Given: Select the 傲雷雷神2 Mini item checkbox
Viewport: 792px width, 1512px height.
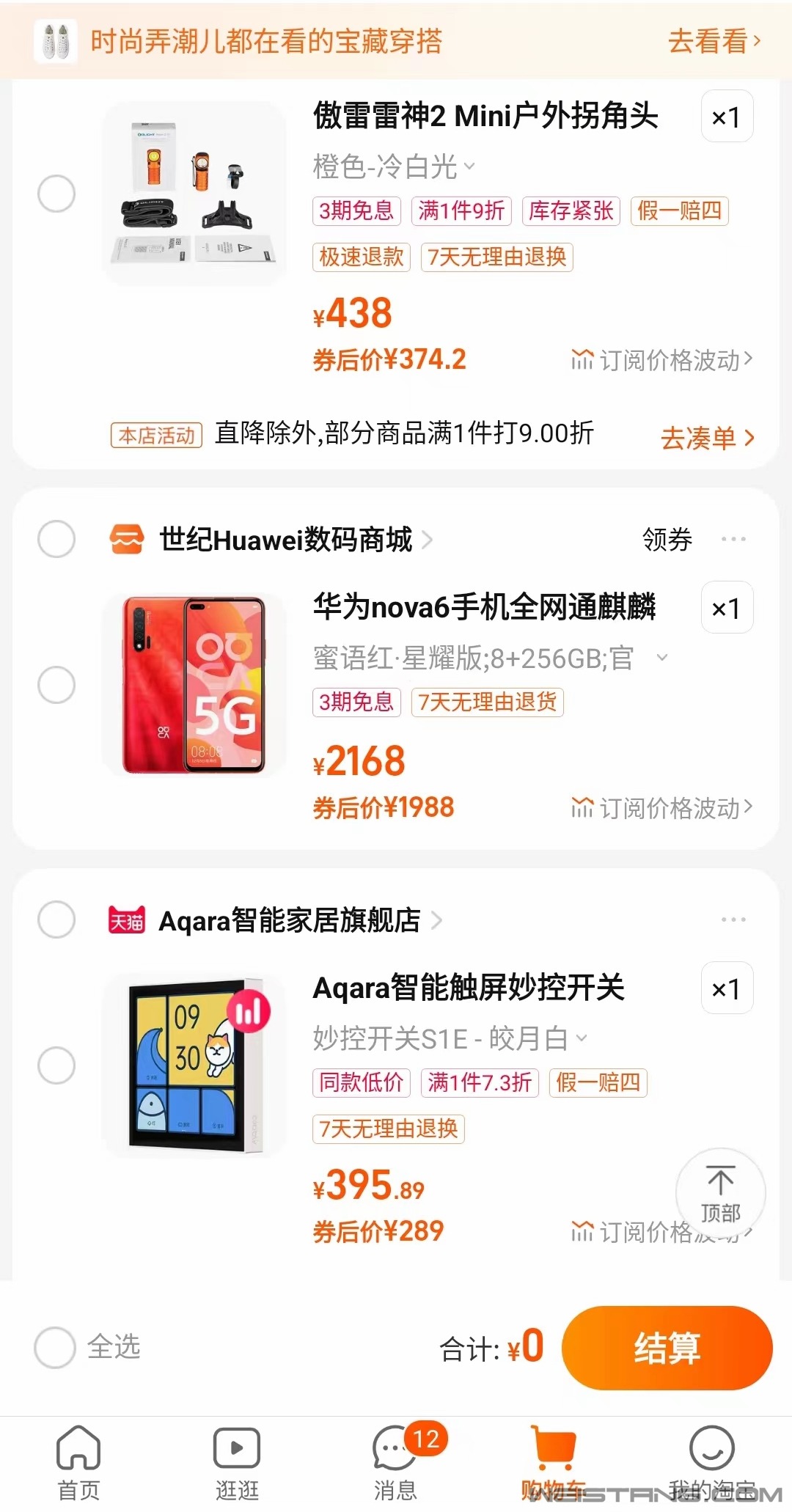Looking at the screenshot, I should [x=56, y=194].
